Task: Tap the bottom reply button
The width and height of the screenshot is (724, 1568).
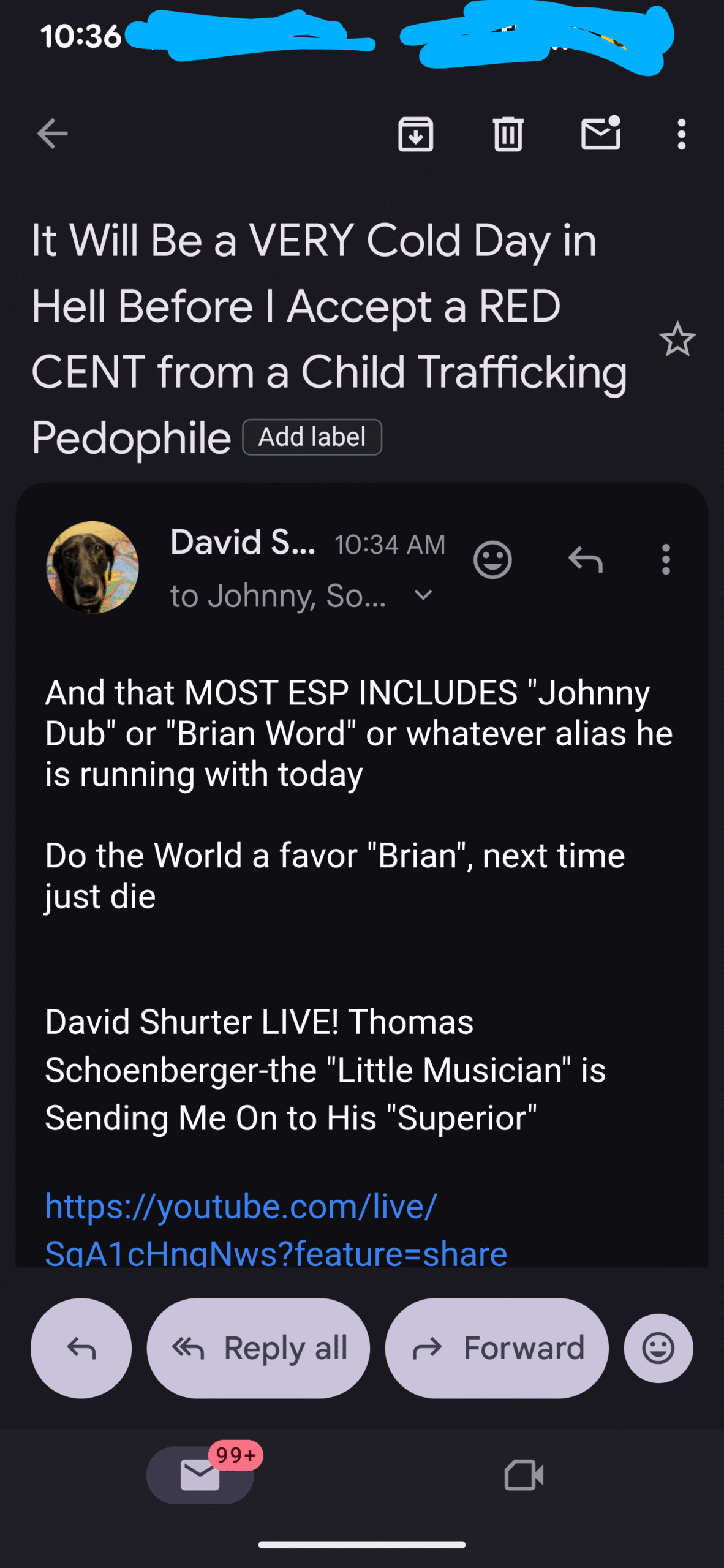Action: [81, 1348]
